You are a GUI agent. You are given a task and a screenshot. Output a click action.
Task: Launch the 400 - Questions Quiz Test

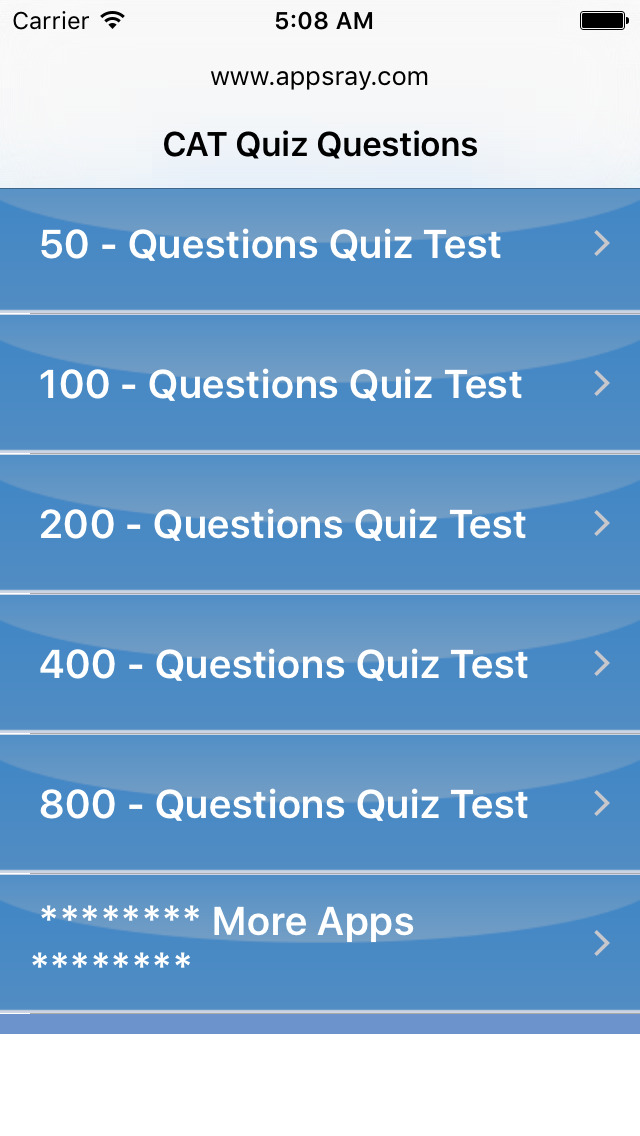click(x=284, y=665)
